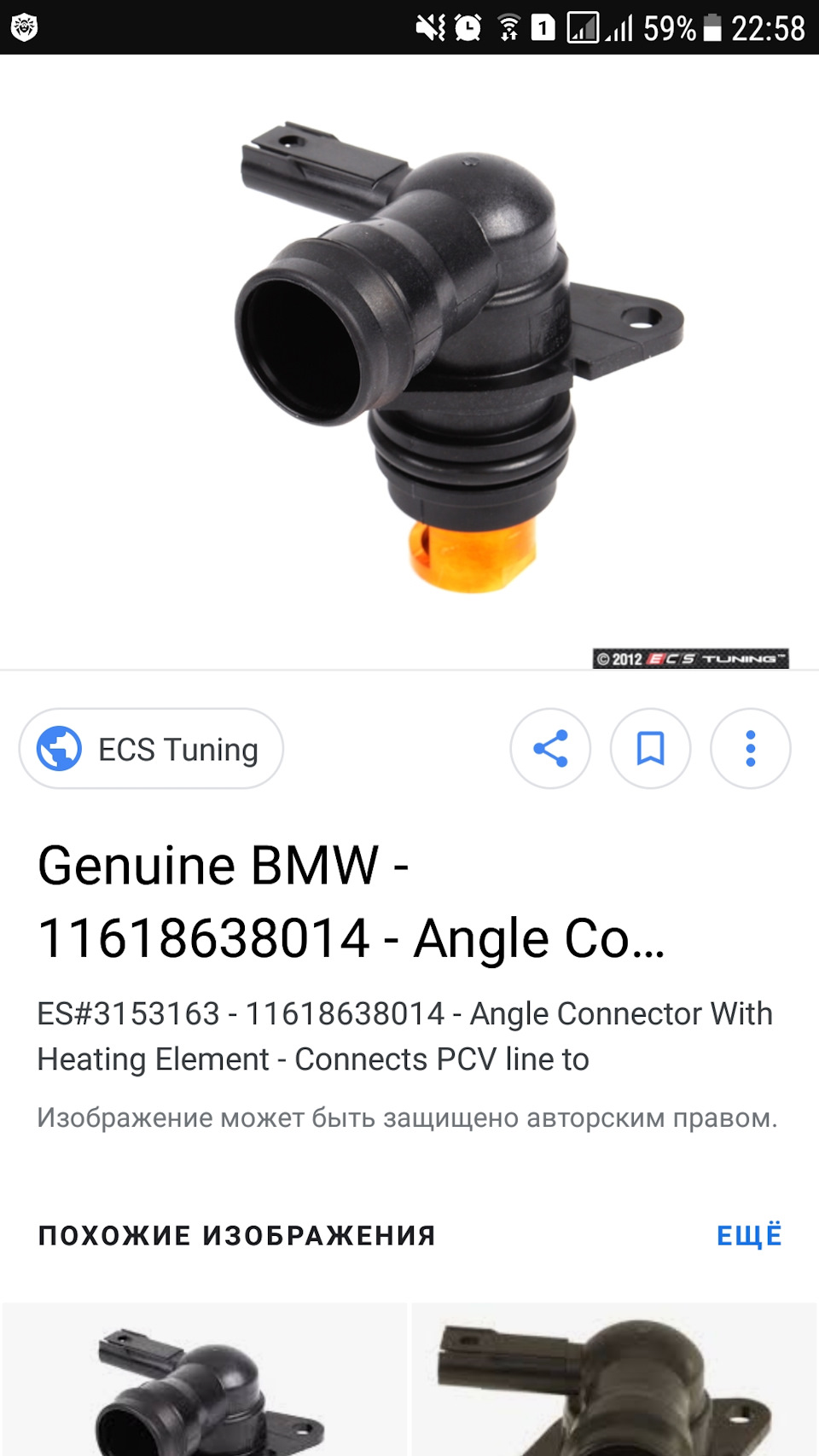Click the globe icon on ECS Tuning chip
The height and width of the screenshot is (1456, 819).
(59, 748)
